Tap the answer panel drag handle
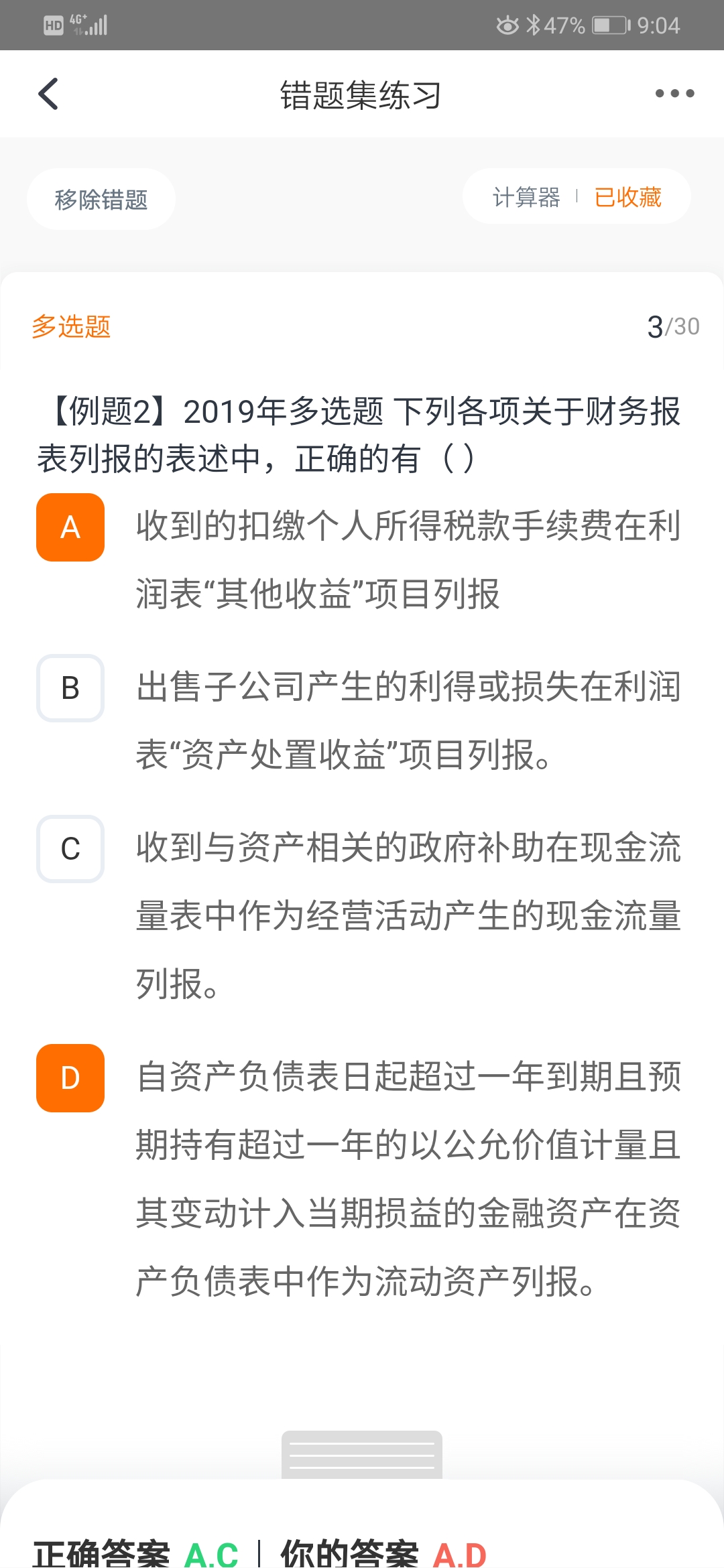The height and width of the screenshot is (1568, 724). (362, 1455)
